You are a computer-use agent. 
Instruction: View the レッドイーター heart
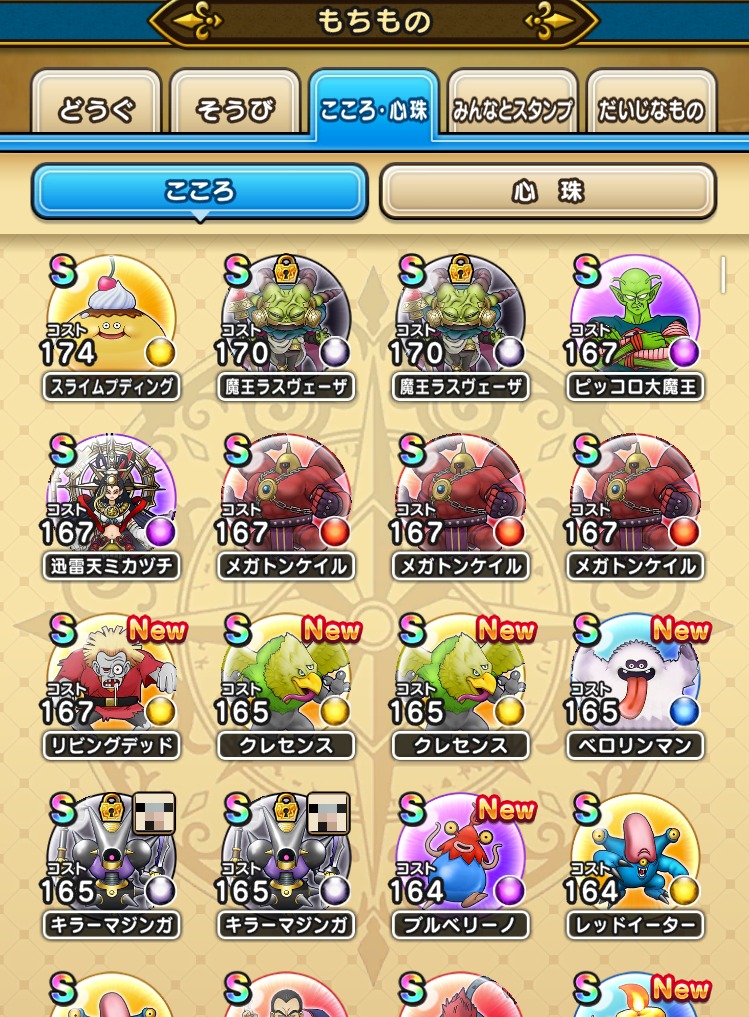point(635,858)
